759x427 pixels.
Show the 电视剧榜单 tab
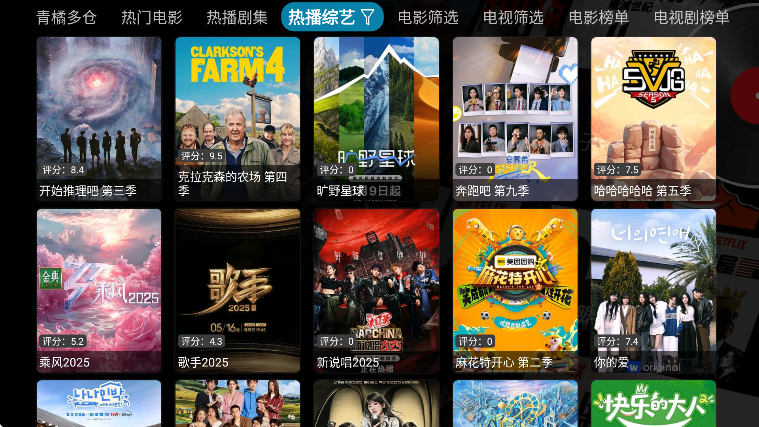[x=692, y=17]
